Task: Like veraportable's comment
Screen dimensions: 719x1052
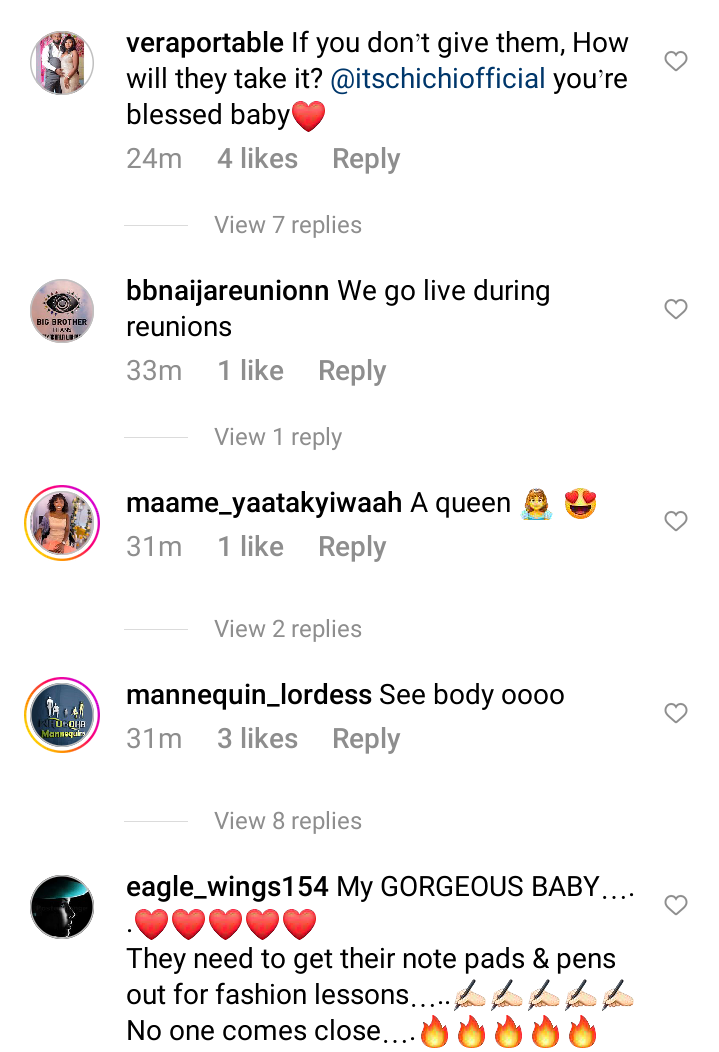Action: pos(676,62)
